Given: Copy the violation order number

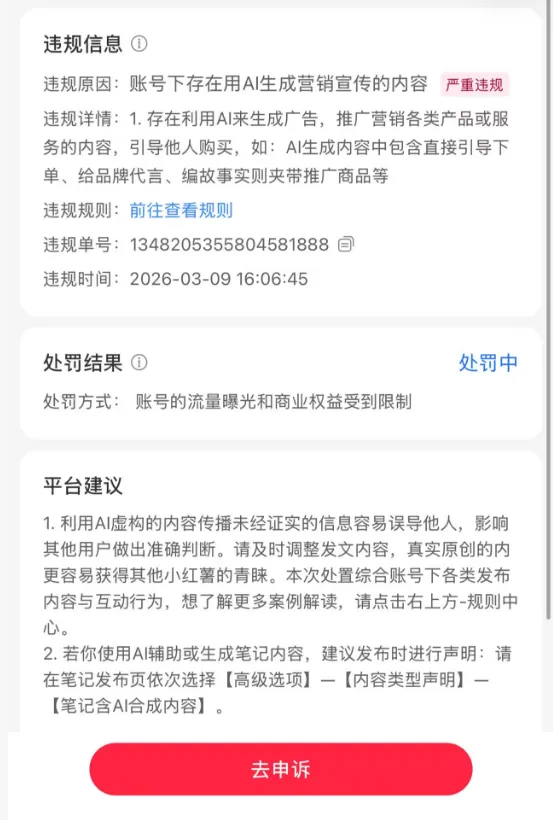Looking at the screenshot, I should click(x=346, y=244).
